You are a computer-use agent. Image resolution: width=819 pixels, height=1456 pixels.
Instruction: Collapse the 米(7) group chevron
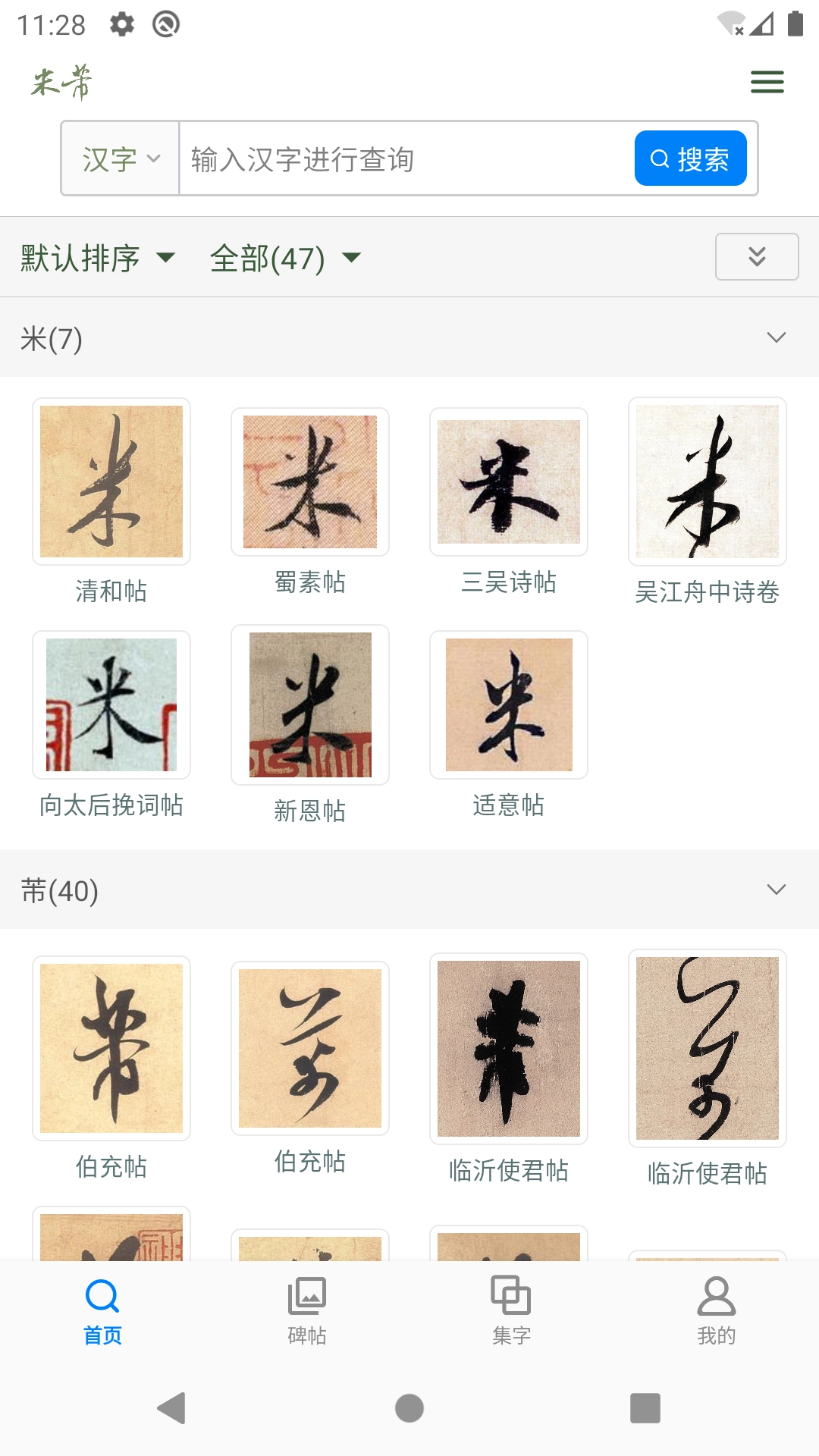coord(775,337)
